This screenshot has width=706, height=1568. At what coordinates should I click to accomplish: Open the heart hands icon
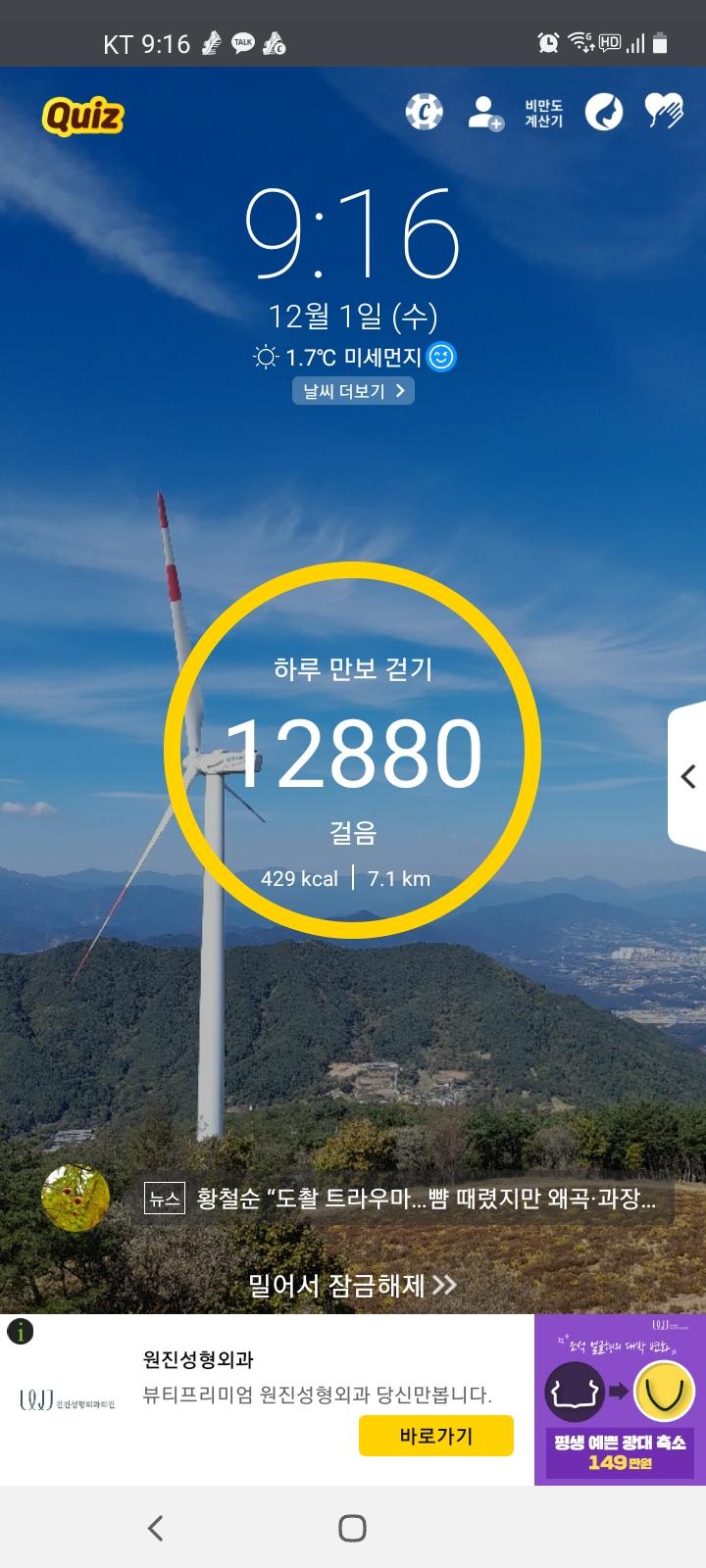coord(664,112)
